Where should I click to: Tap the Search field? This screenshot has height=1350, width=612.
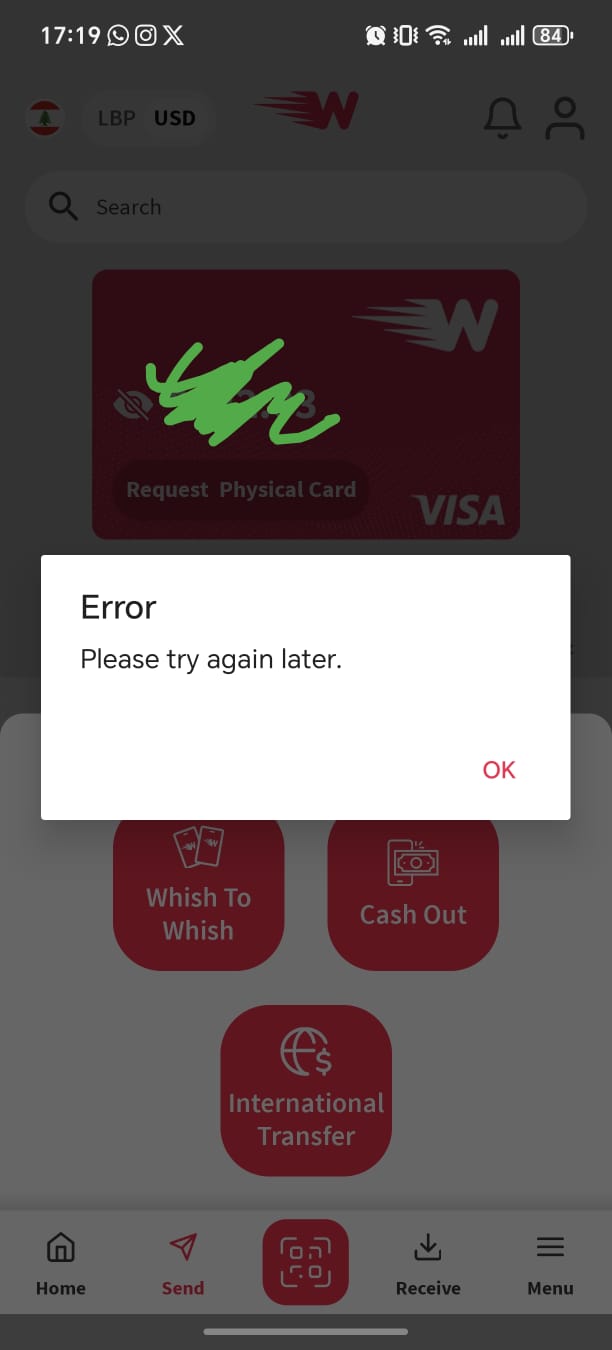pos(305,207)
